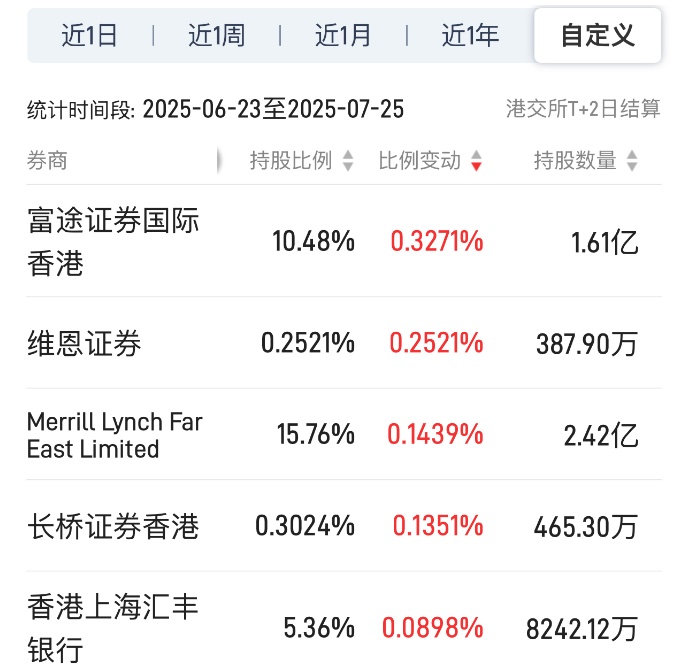Sort brokers by 持股数量
The width and height of the screenshot is (693, 671).
click(585, 161)
